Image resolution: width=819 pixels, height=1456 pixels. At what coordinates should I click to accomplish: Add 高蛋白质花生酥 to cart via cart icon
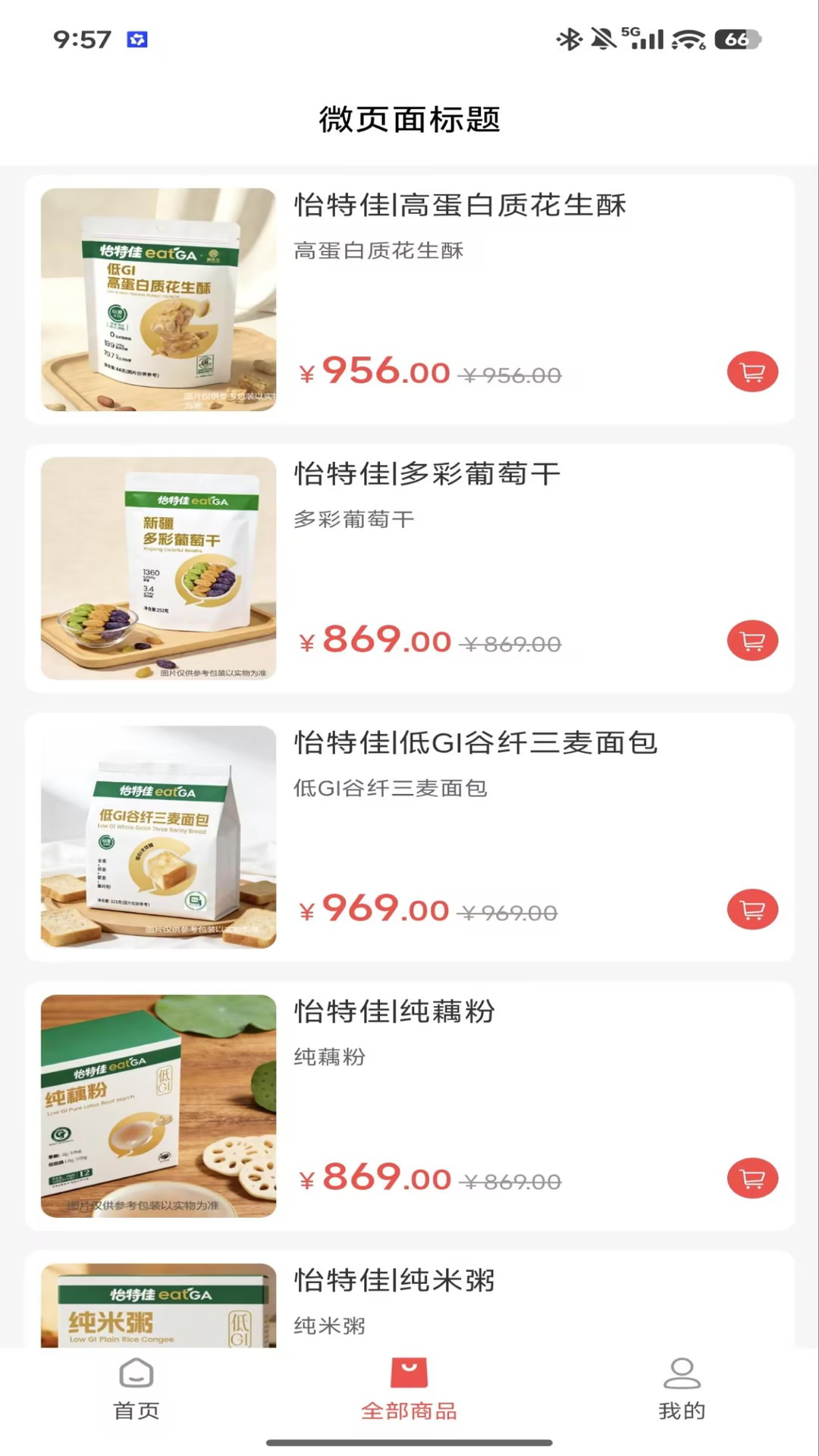click(x=752, y=372)
